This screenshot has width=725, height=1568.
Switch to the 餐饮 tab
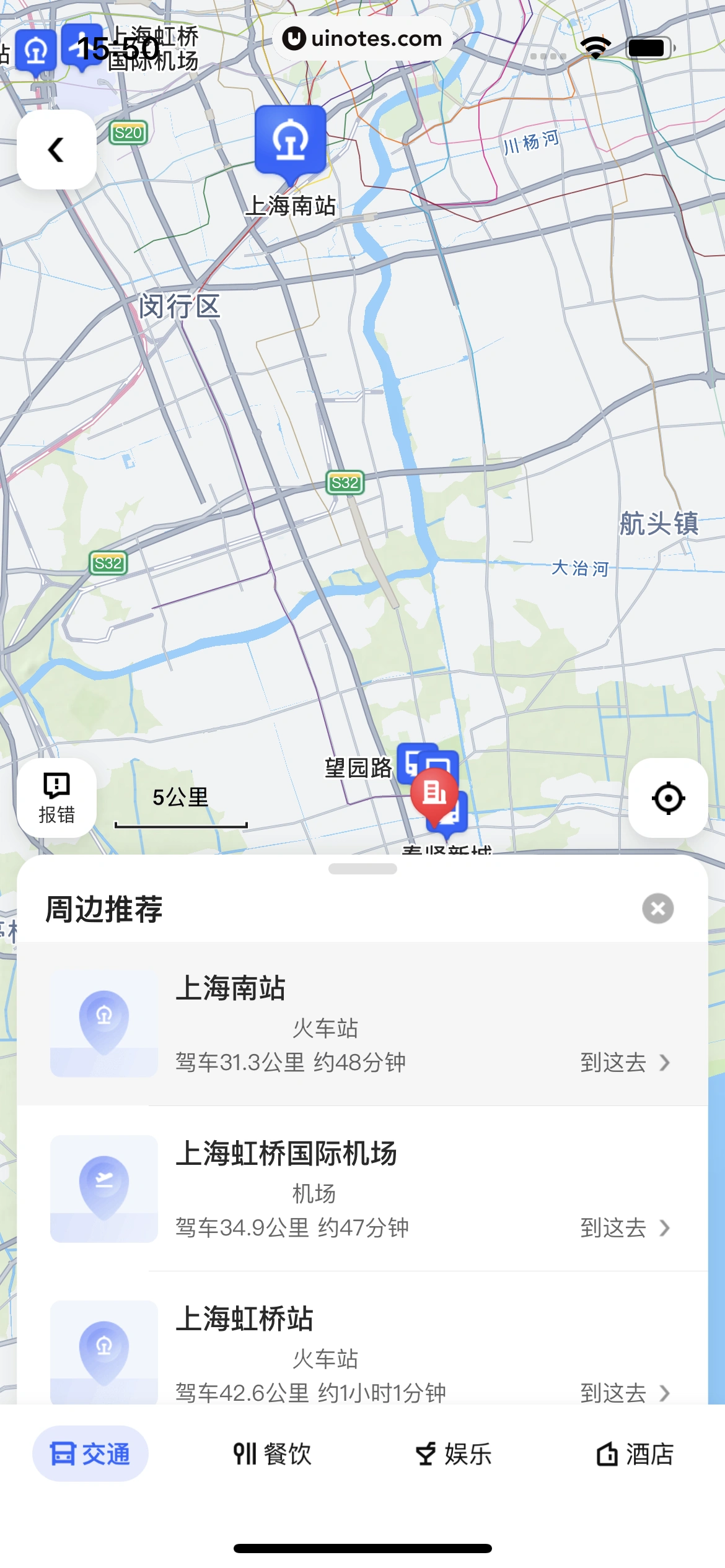pyautogui.click(x=272, y=1453)
